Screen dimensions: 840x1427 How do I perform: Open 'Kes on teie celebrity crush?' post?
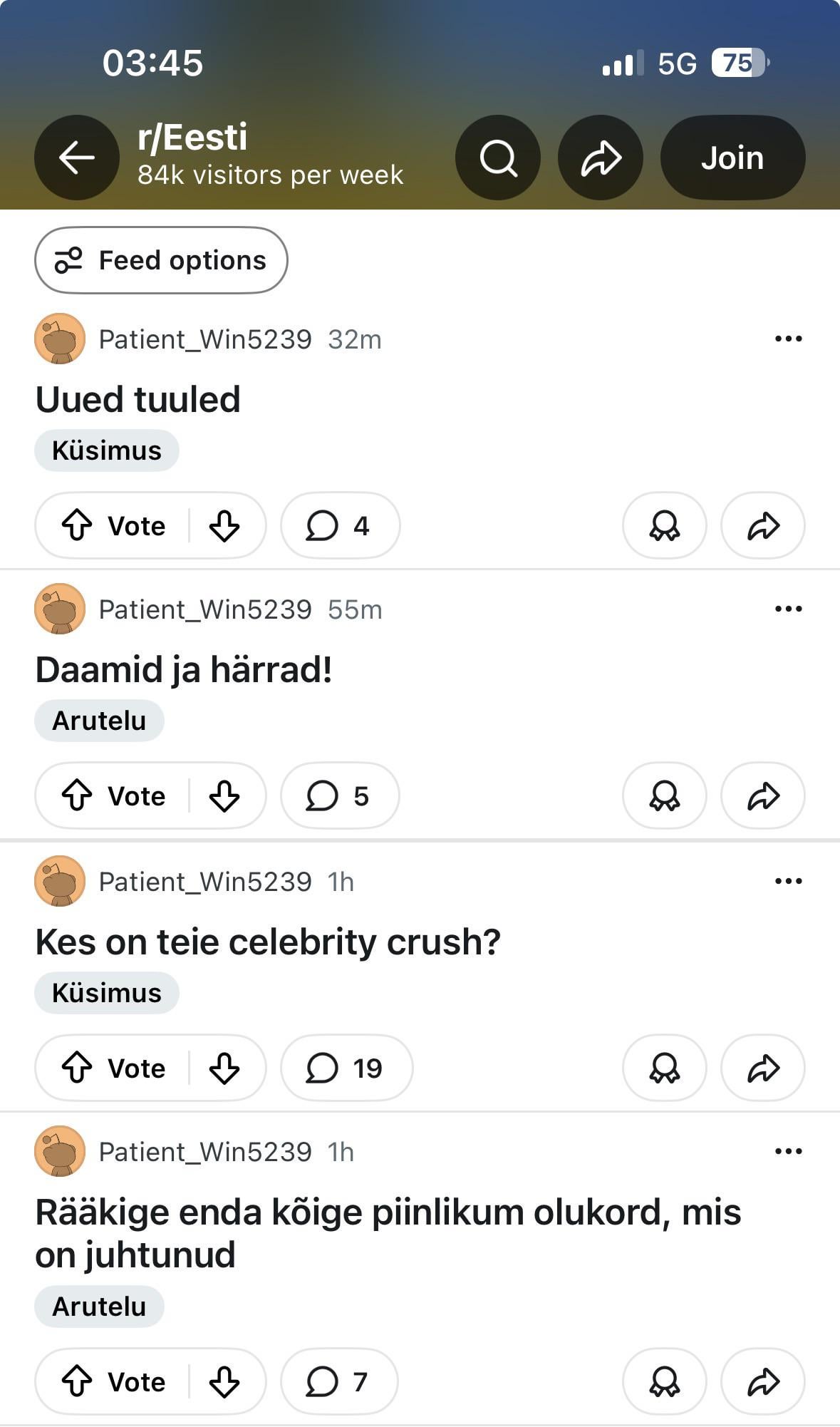tap(268, 942)
